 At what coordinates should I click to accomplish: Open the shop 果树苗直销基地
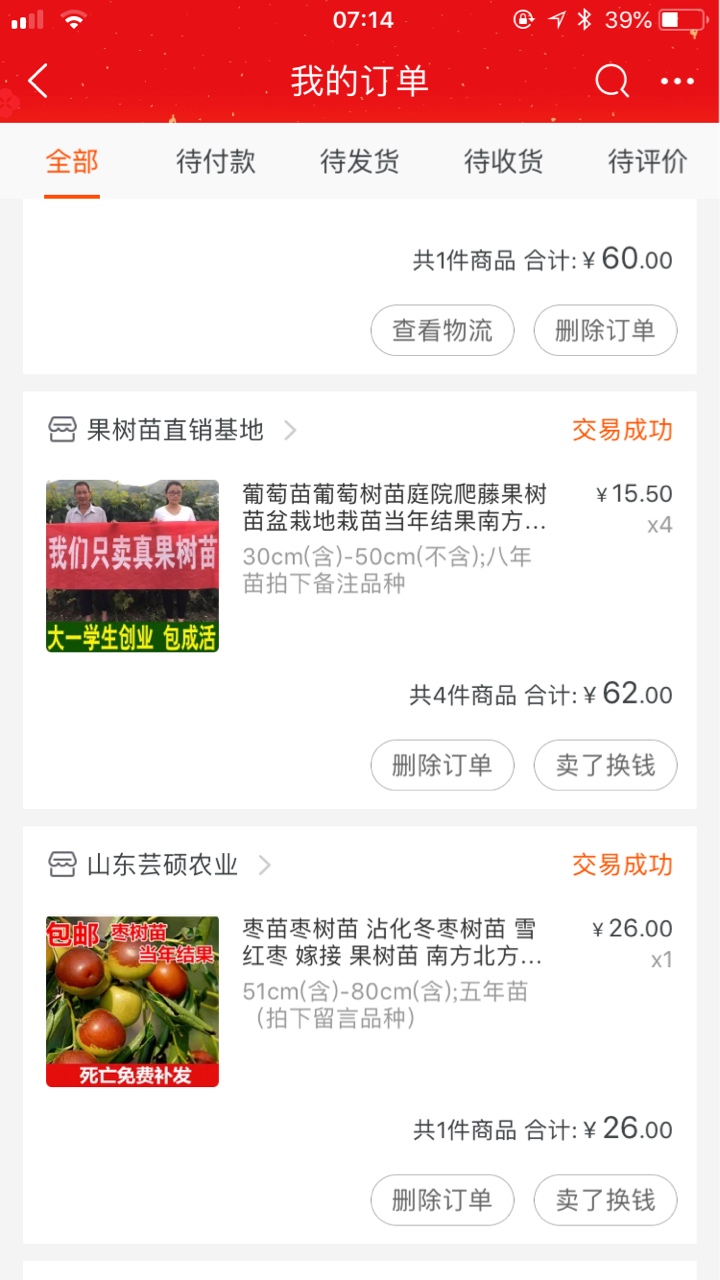pos(173,430)
